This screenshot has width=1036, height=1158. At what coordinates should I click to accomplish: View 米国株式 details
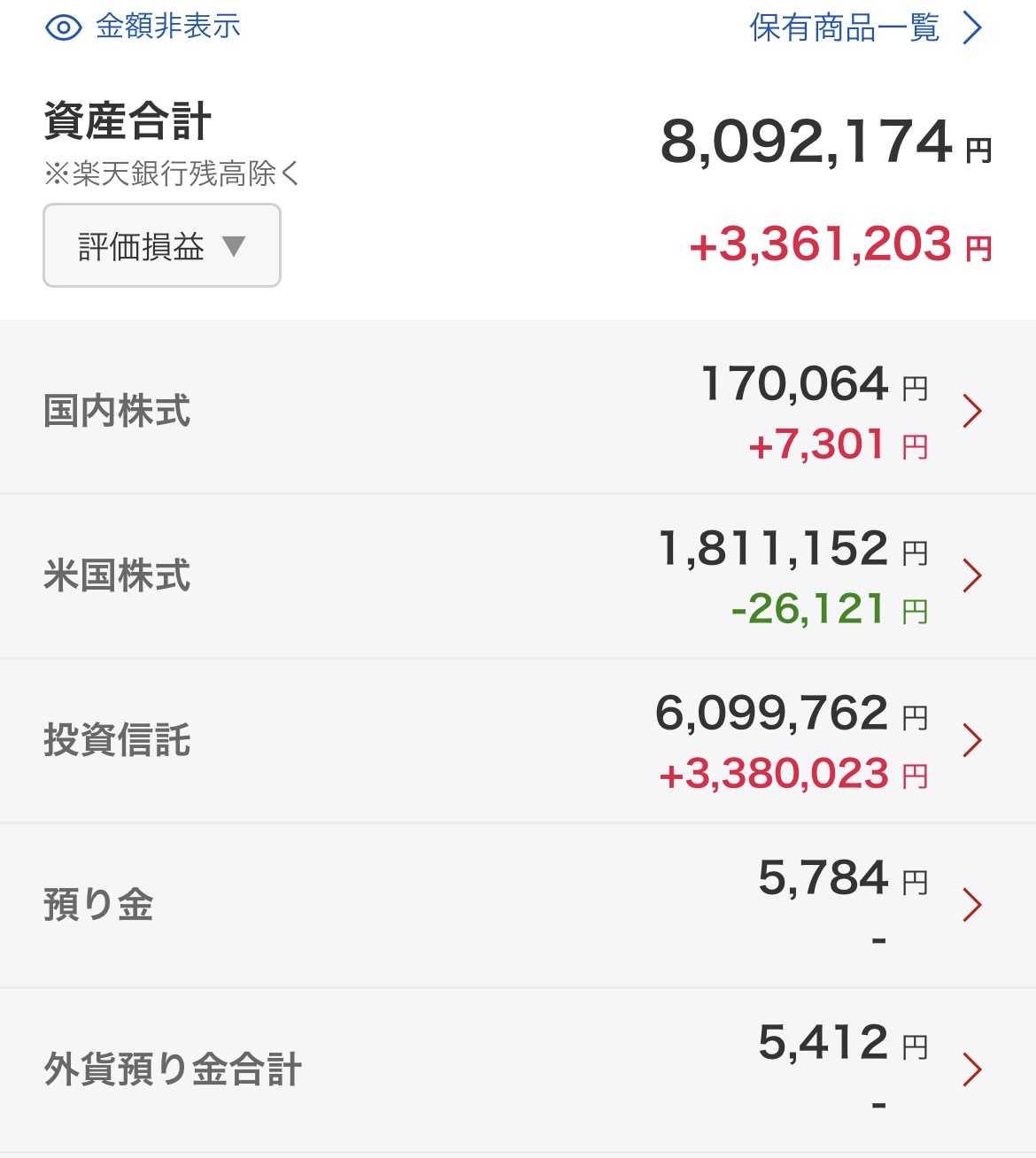518,576
